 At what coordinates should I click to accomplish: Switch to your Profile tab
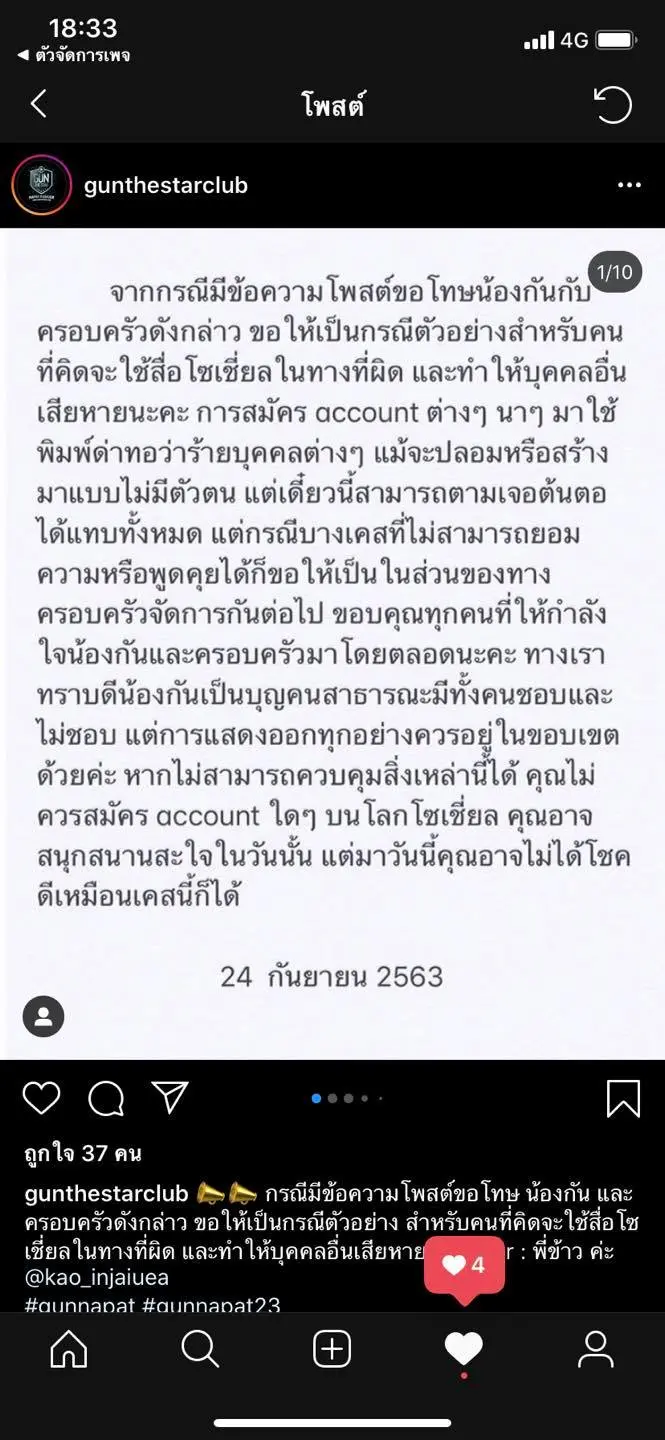click(x=596, y=1350)
